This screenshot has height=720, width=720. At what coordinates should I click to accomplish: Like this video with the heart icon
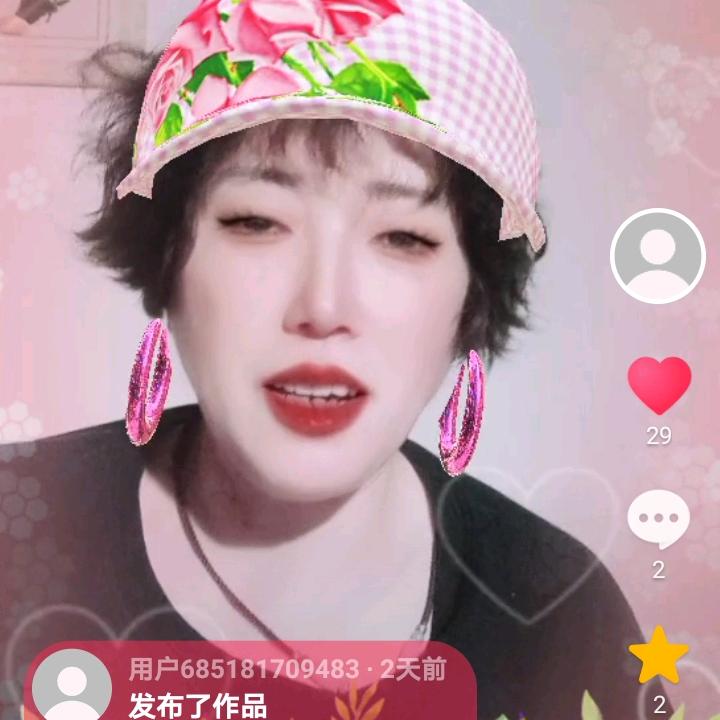coord(659,385)
